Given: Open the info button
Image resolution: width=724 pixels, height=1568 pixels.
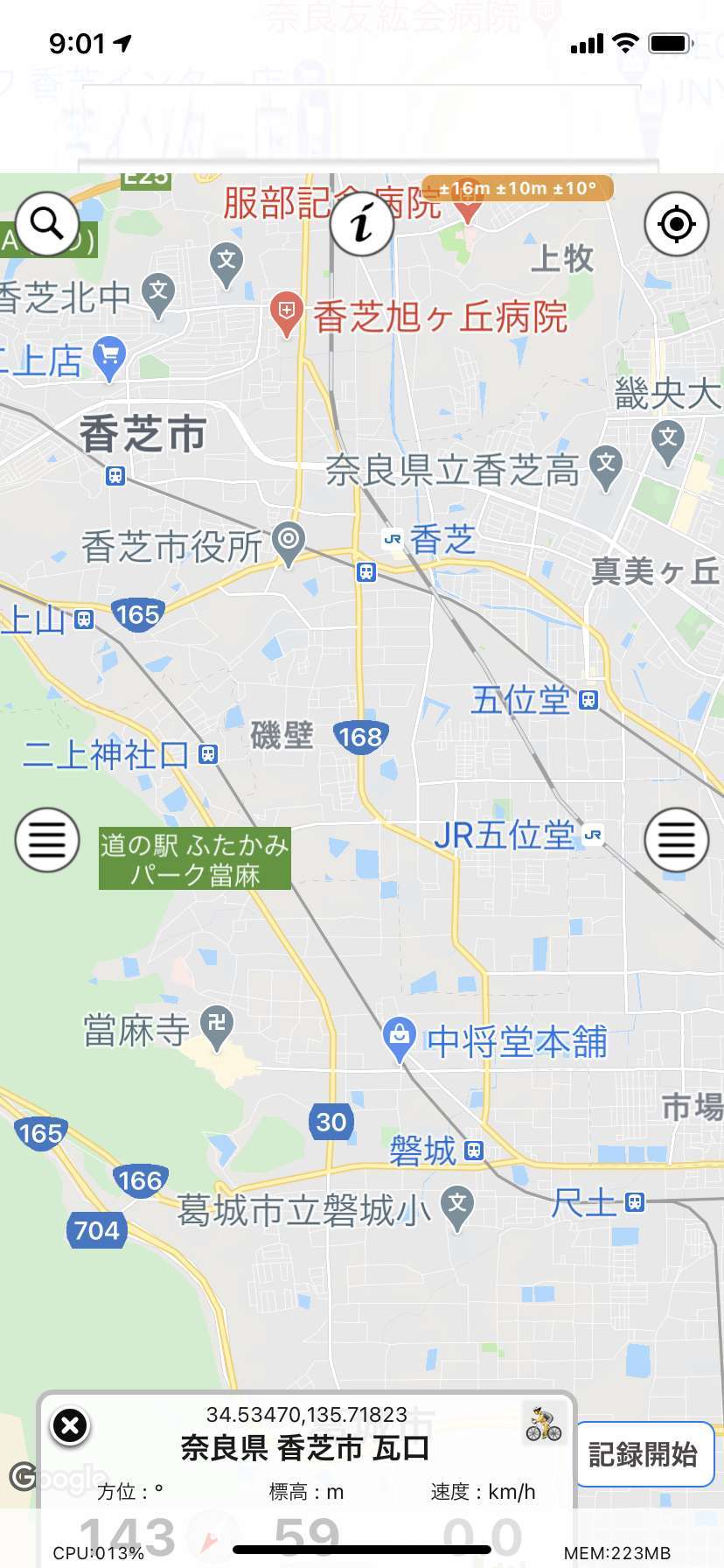Looking at the screenshot, I should coord(362,224).
